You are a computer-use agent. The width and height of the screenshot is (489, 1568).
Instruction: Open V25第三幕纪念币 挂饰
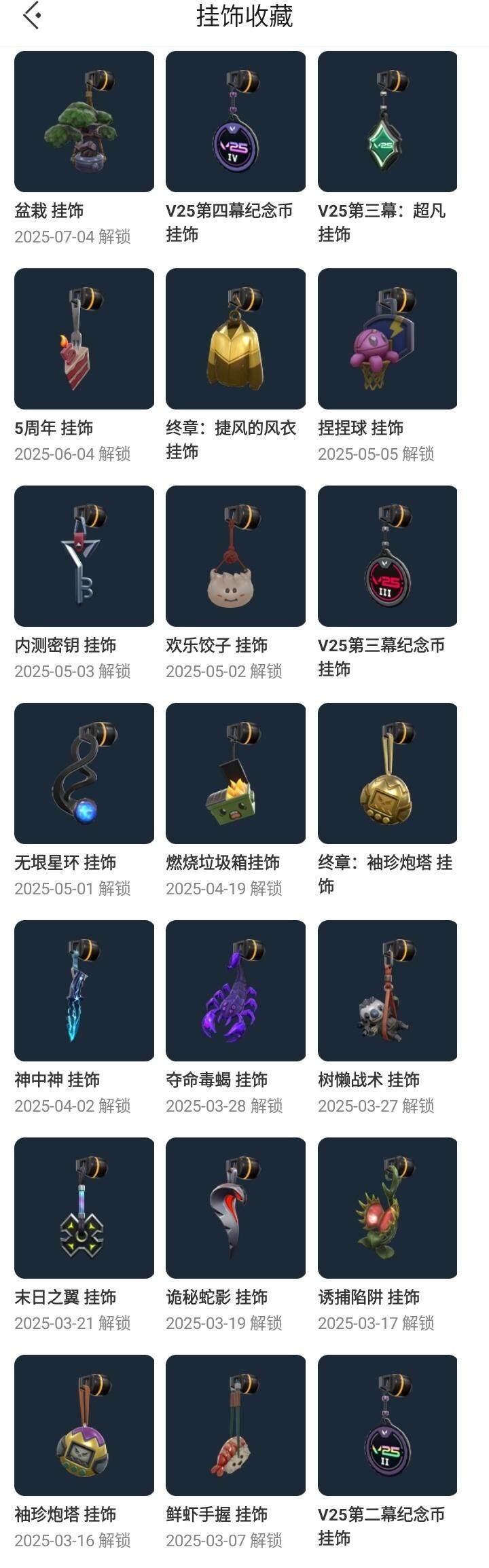[387, 556]
